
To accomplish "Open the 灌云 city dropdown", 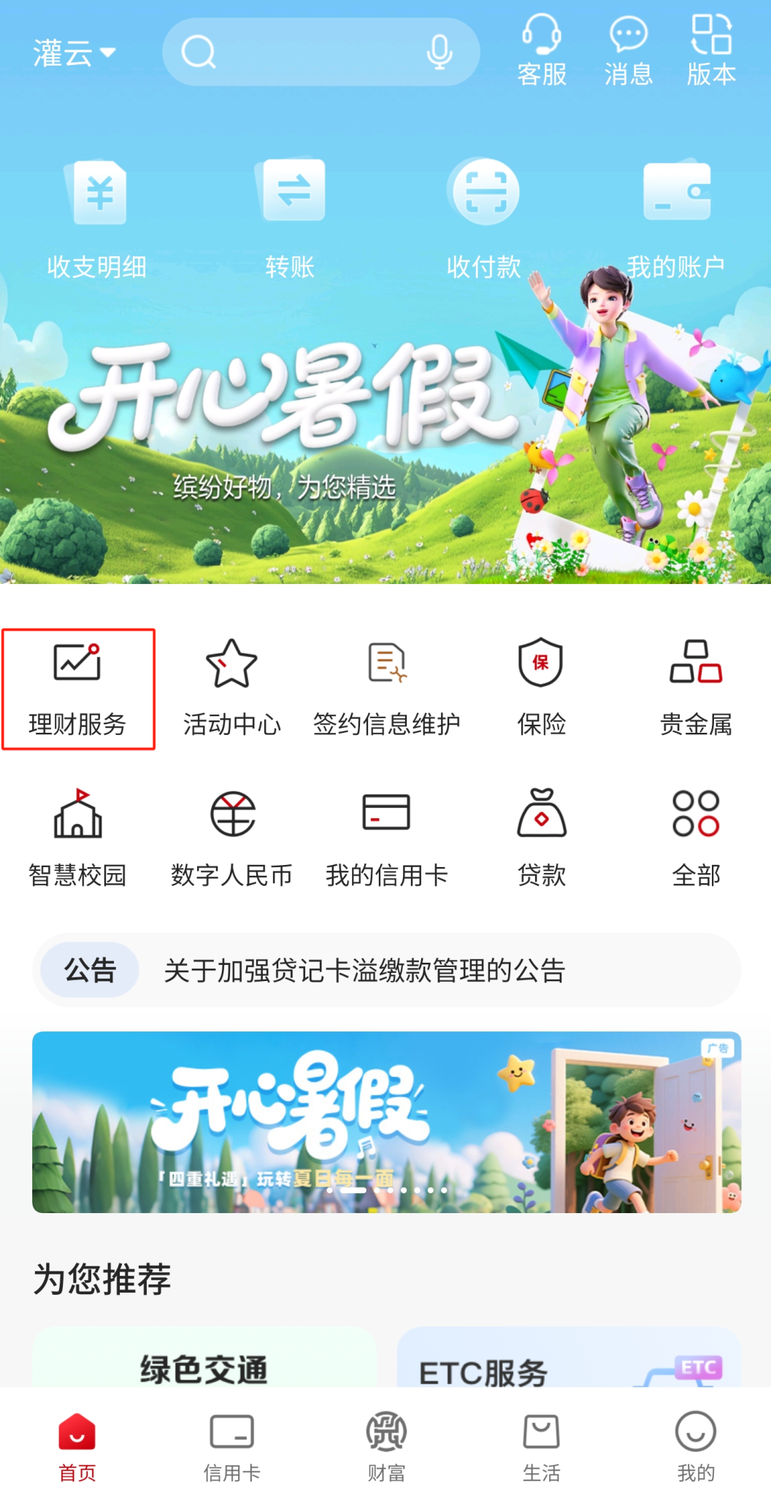I will [75, 53].
